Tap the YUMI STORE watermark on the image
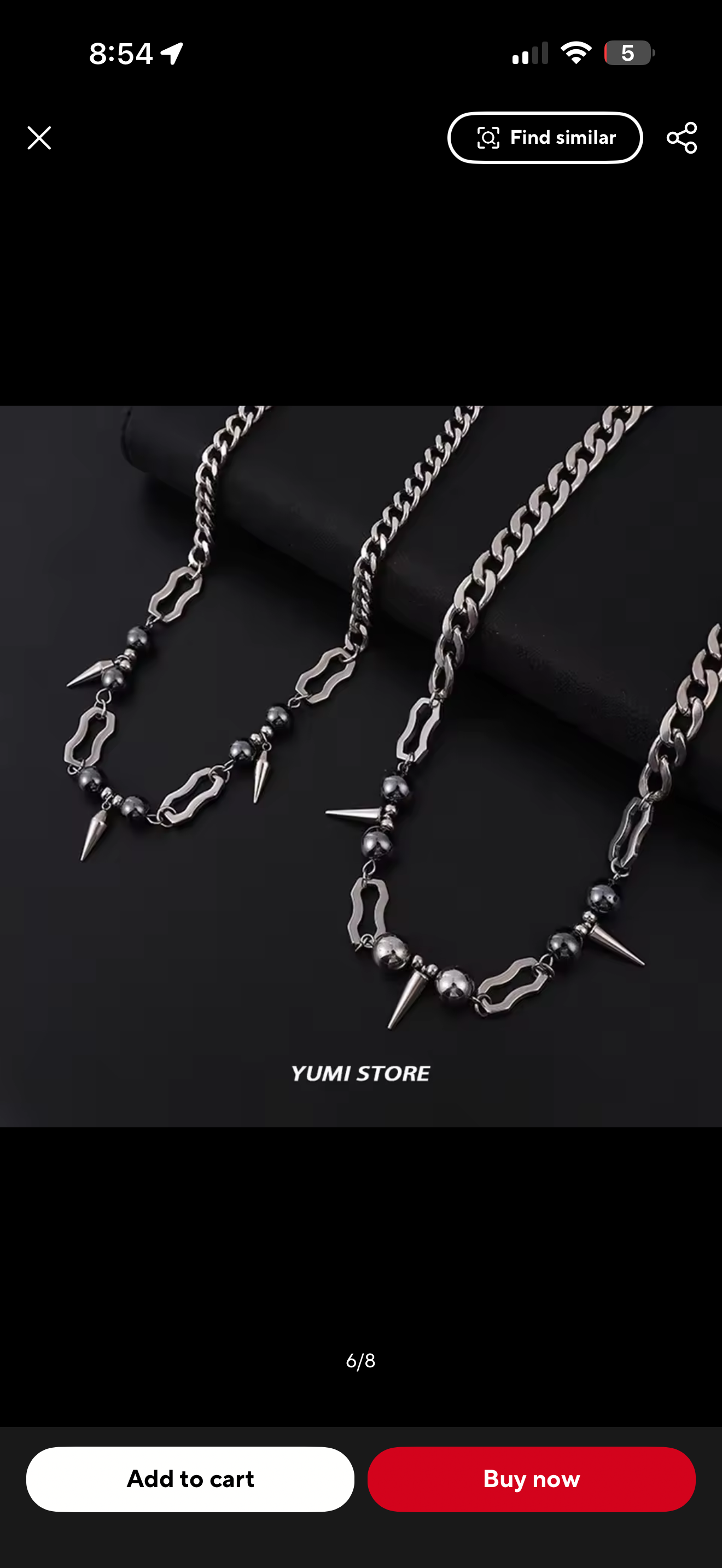 (x=360, y=1073)
